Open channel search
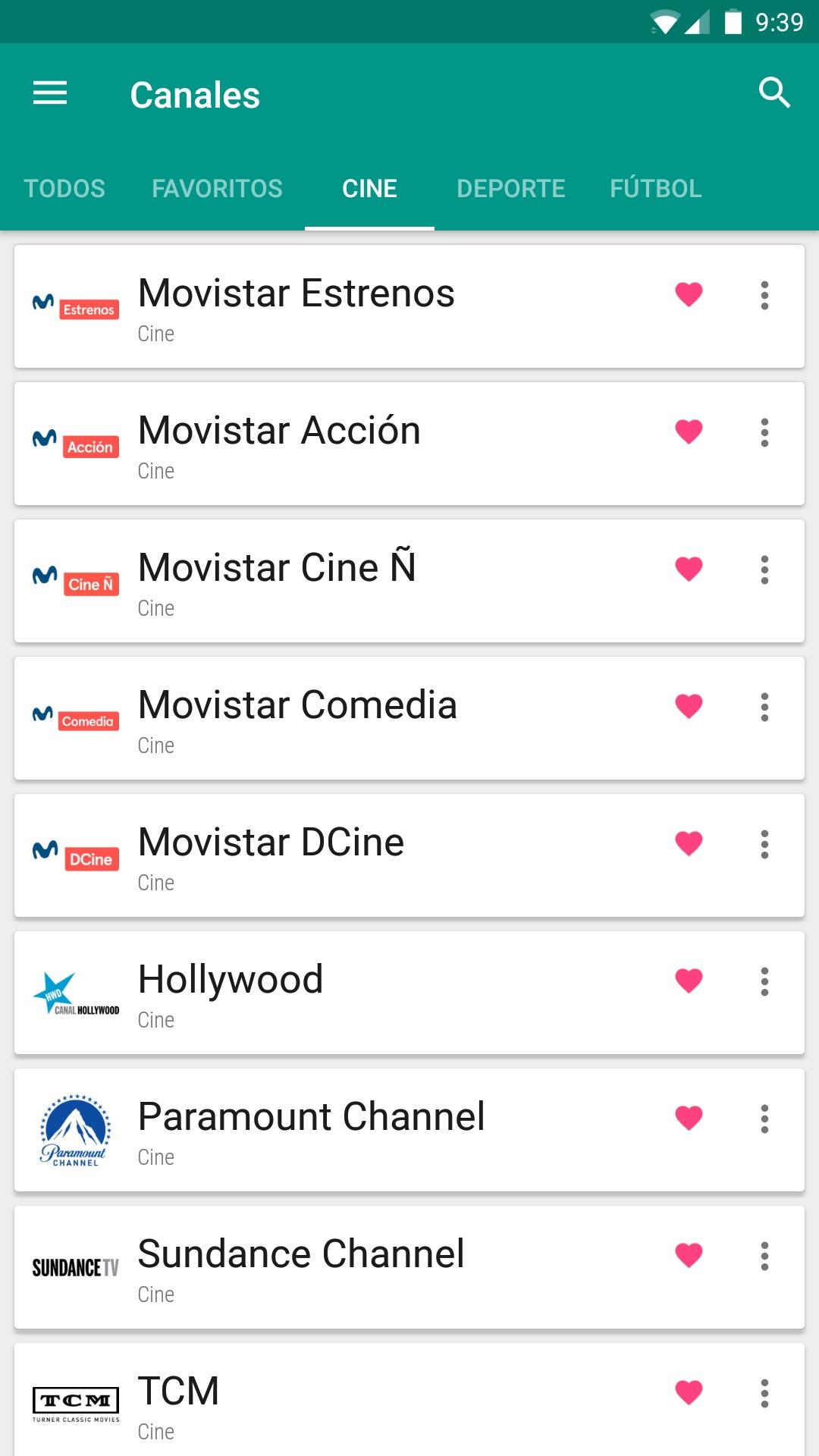Screen dimensions: 819x1456 pyautogui.click(x=774, y=94)
